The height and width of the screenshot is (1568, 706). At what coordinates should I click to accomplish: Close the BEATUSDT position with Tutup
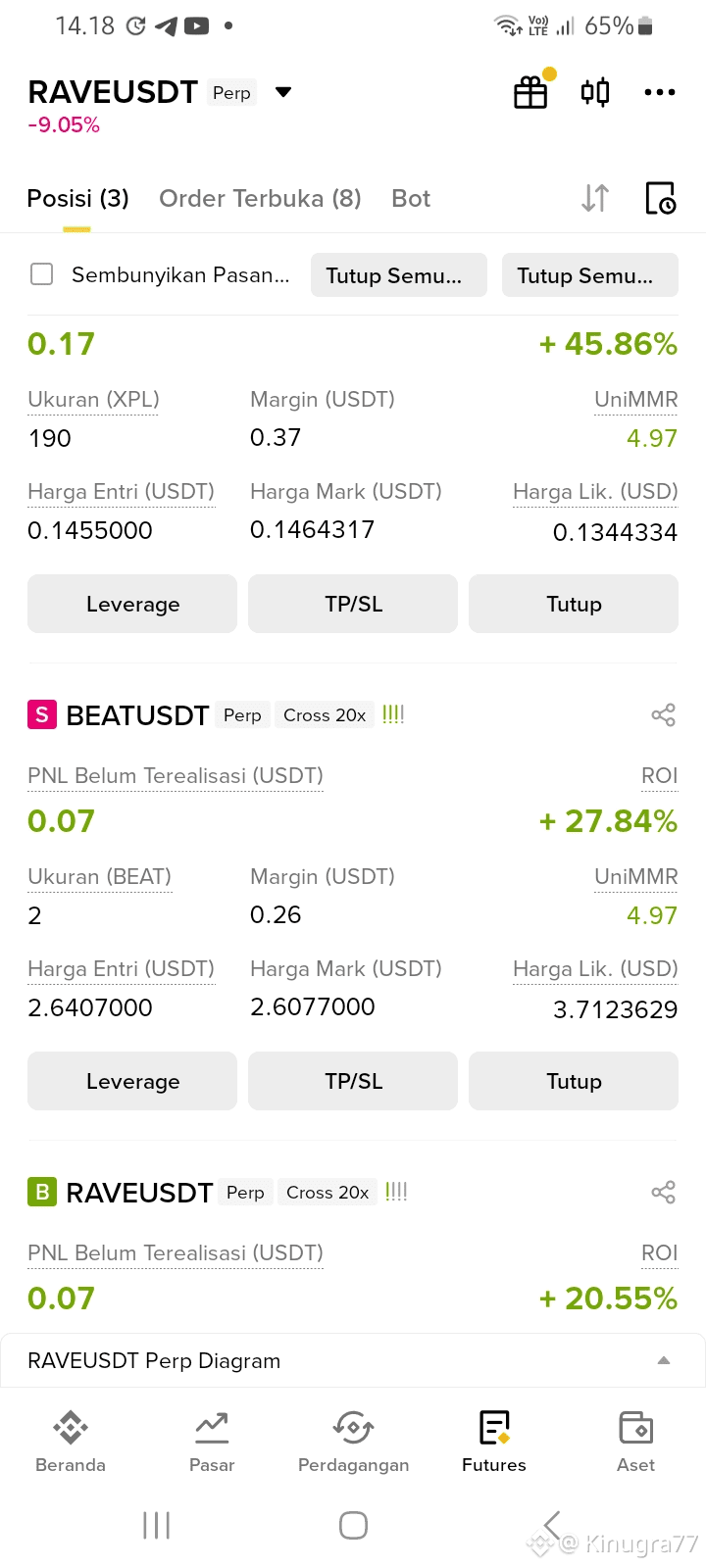[574, 1081]
